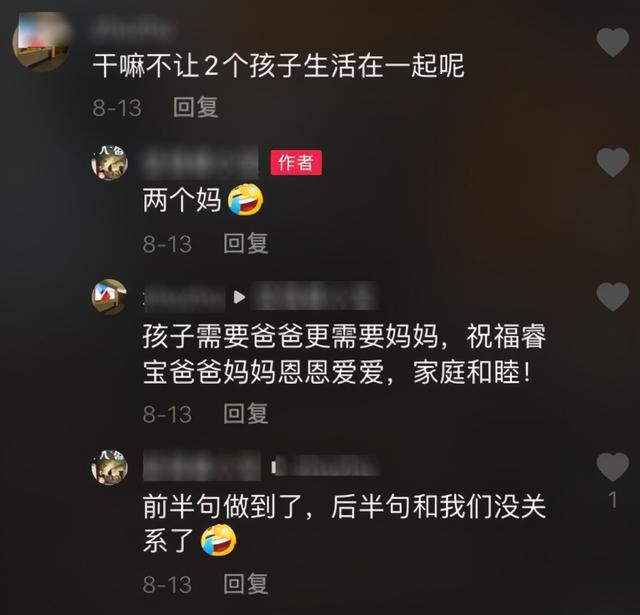The width and height of the screenshot is (640, 615).
Task: Like the author's reply '两个妈'
Action: (612, 162)
